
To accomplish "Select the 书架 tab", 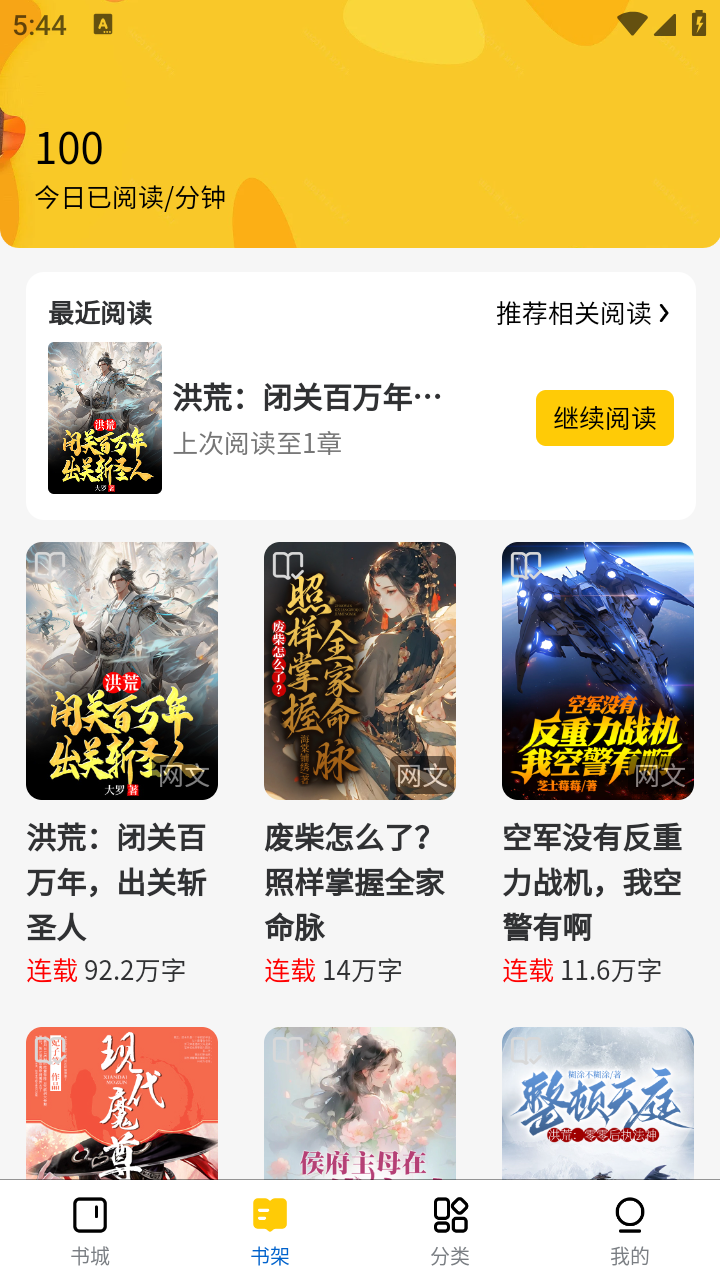I will pos(270,1231).
